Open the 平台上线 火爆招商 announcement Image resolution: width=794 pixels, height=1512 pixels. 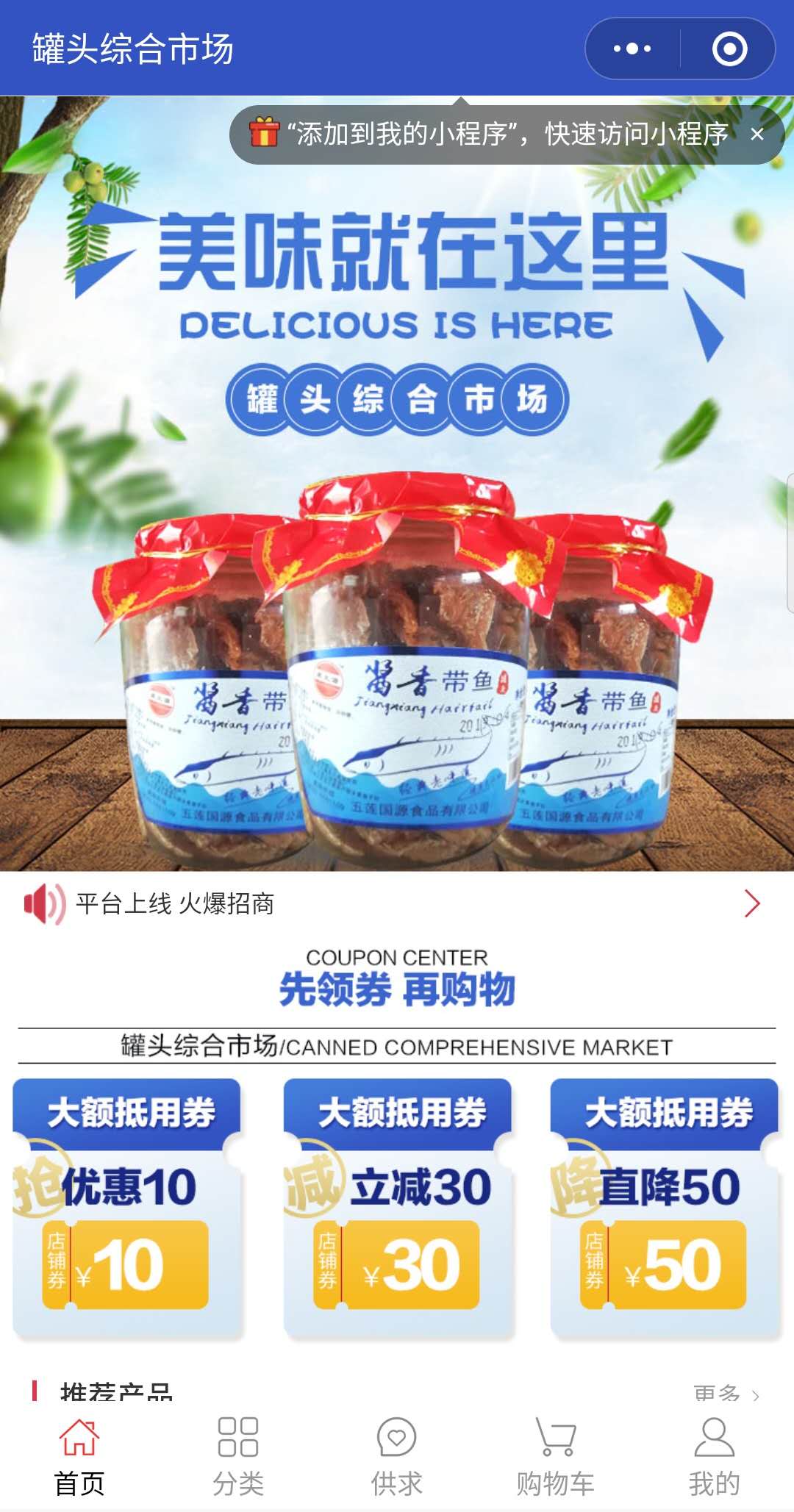(x=397, y=903)
